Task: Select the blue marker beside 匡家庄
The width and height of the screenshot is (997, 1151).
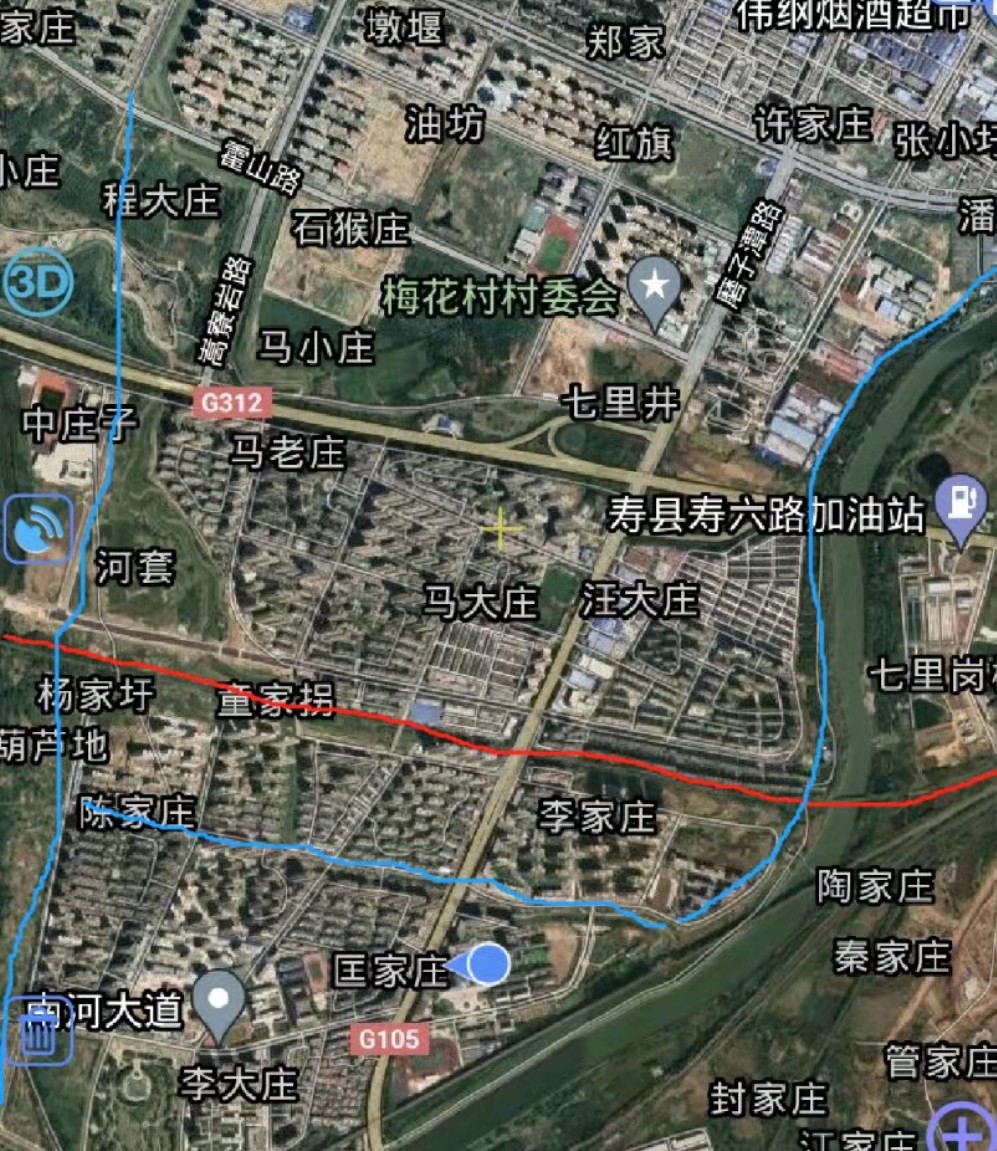Action: tap(484, 964)
